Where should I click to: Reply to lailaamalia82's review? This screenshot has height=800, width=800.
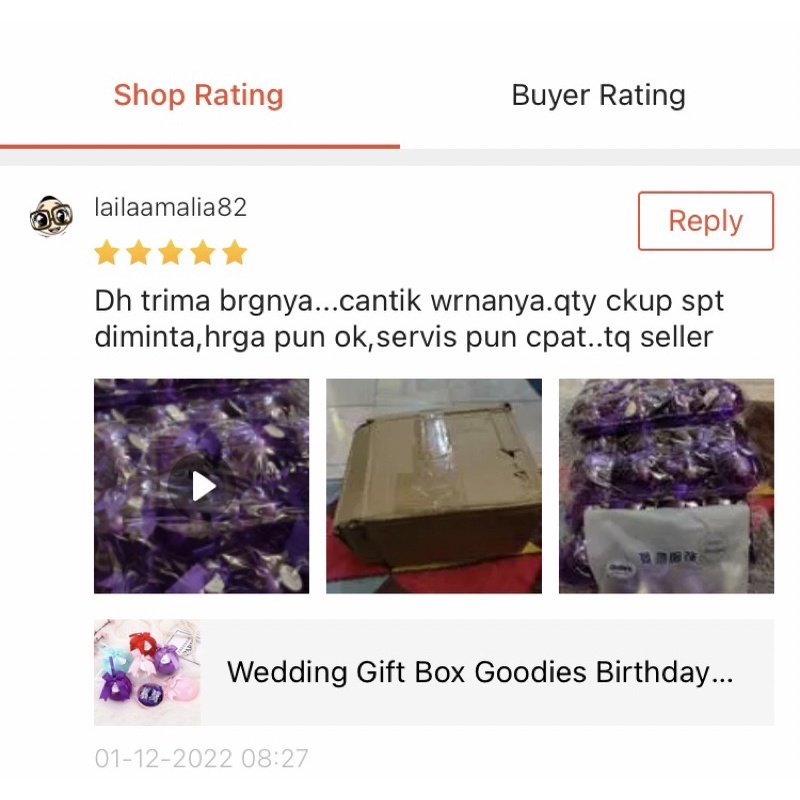click(x=706, y=221)
